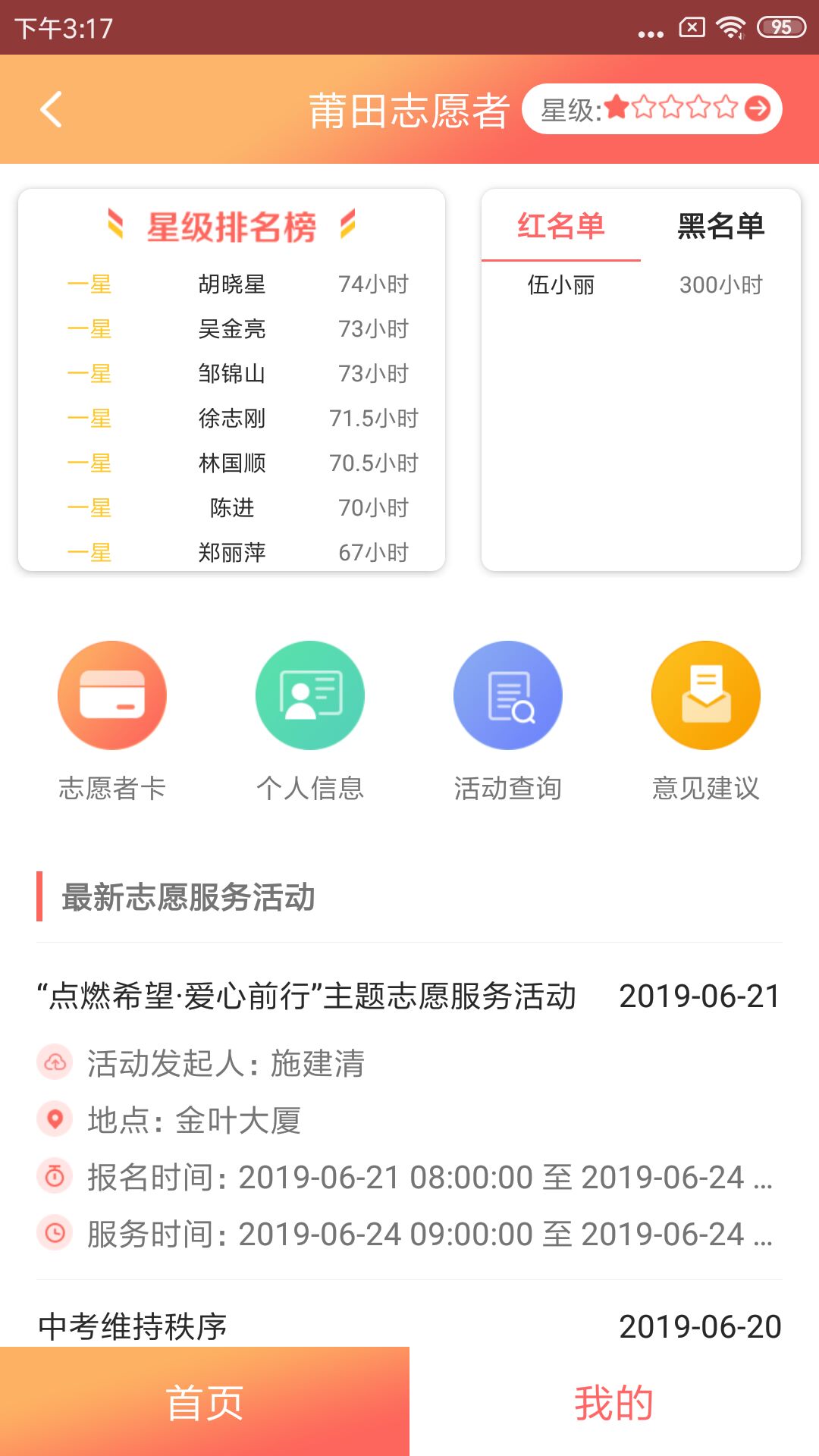
Task: Switch to the 红名单 tab
Action: coord(559,225)
